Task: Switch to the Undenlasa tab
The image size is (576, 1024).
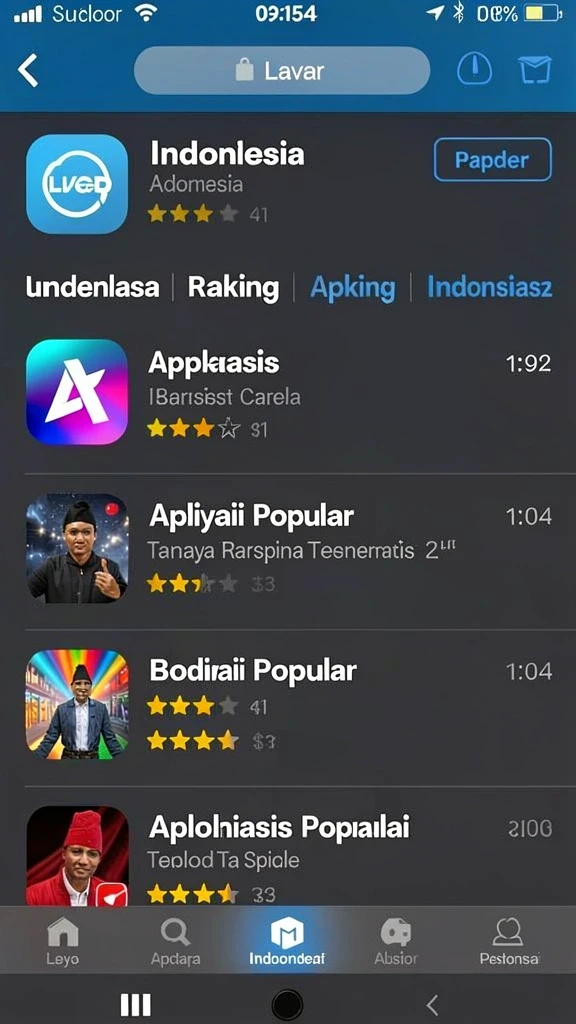Action: tap(92, 287)
